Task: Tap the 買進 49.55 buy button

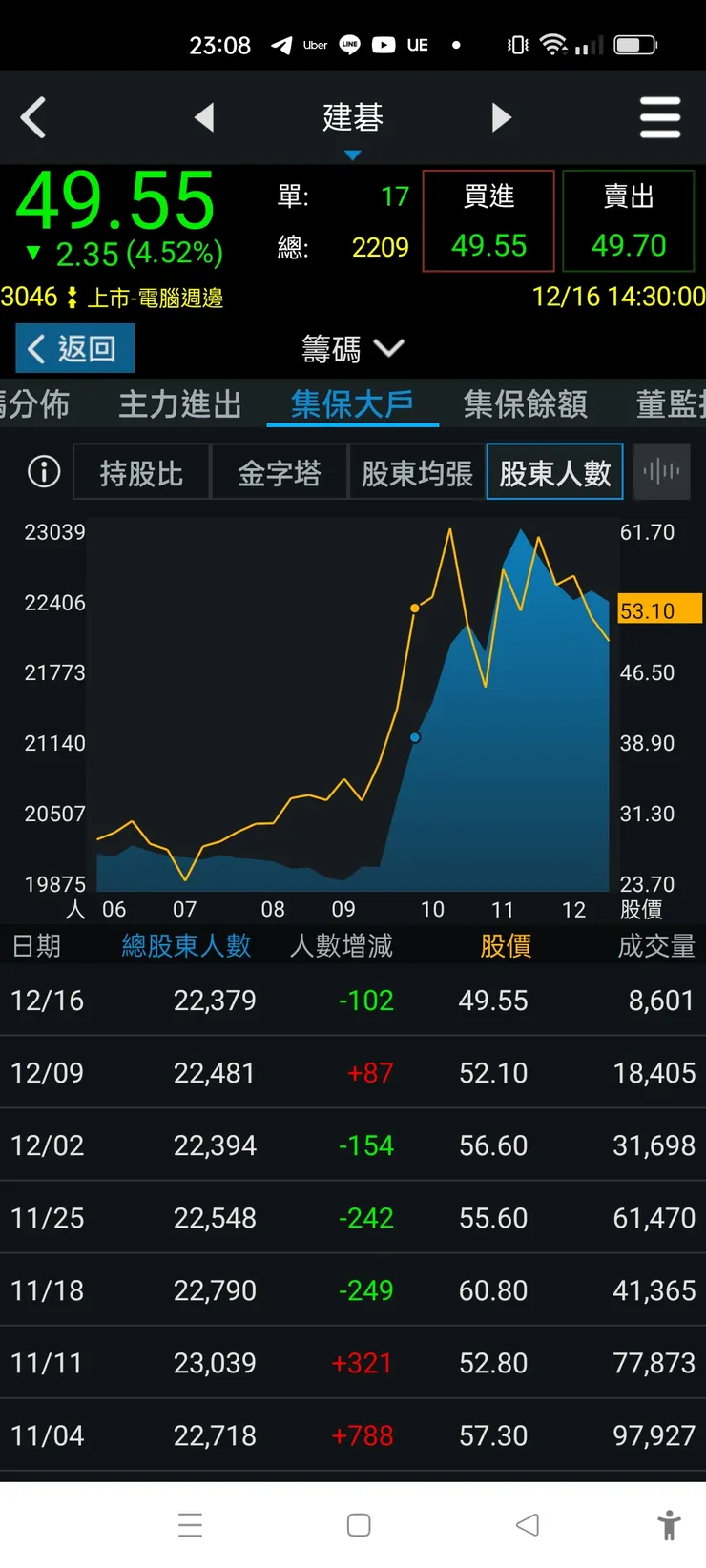Action: (488, 220)
